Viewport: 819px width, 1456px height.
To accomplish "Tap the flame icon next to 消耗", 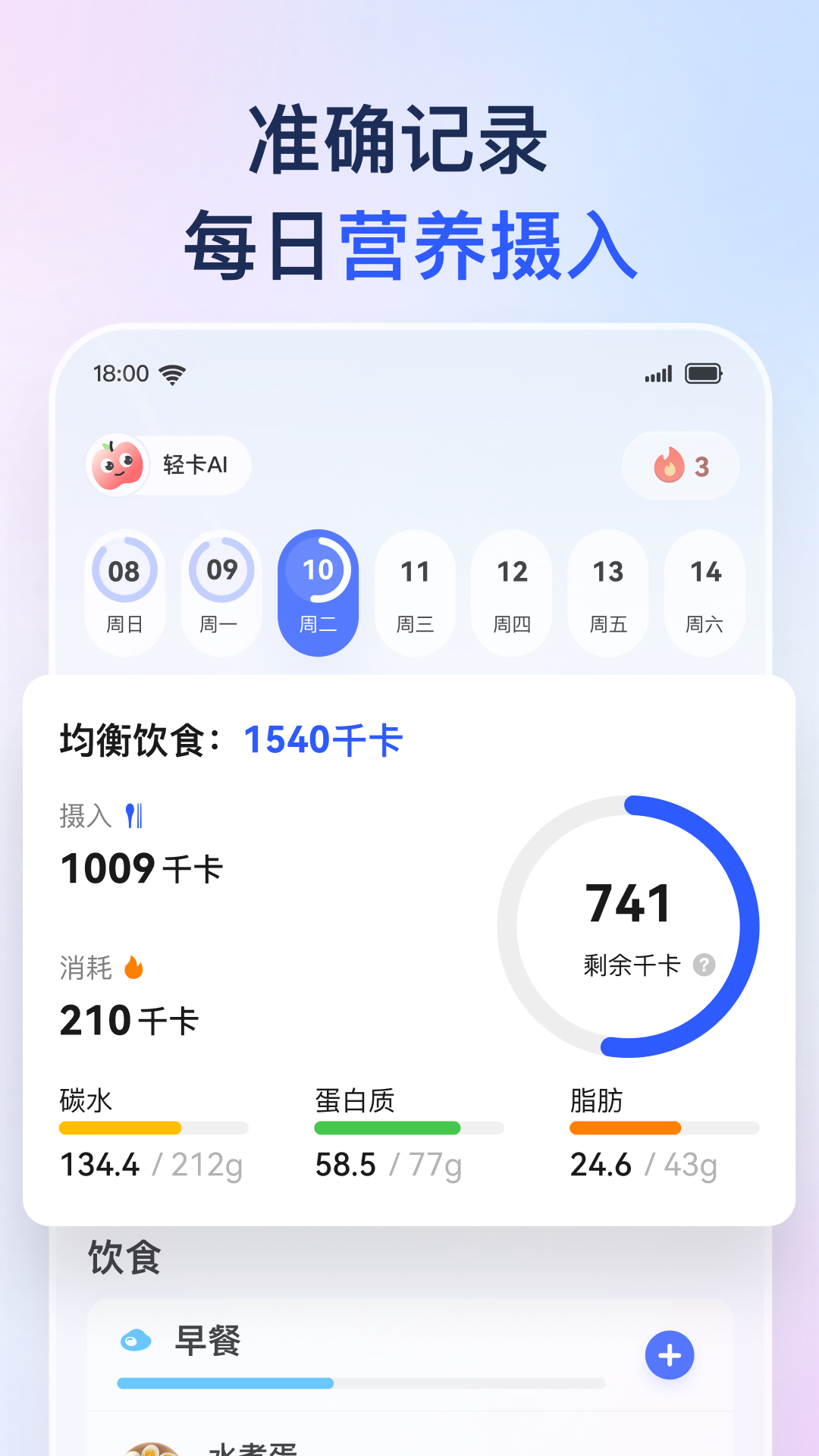I will 134,968.
